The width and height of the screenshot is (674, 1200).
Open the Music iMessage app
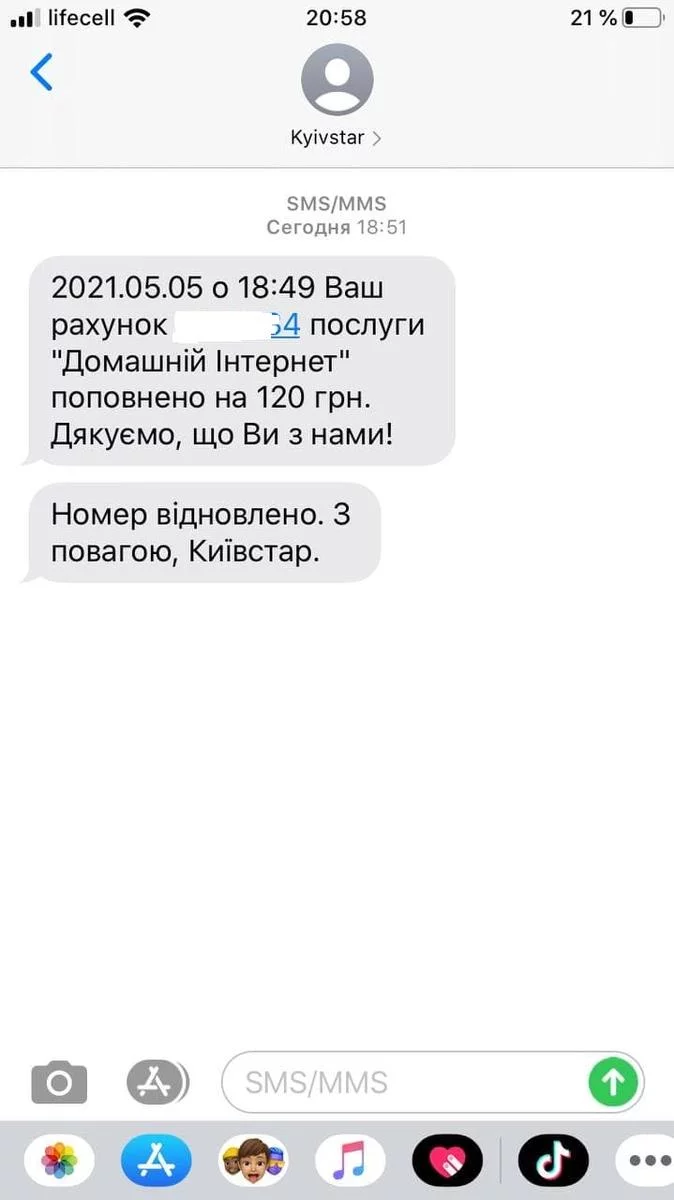[x=349, y=1162]
